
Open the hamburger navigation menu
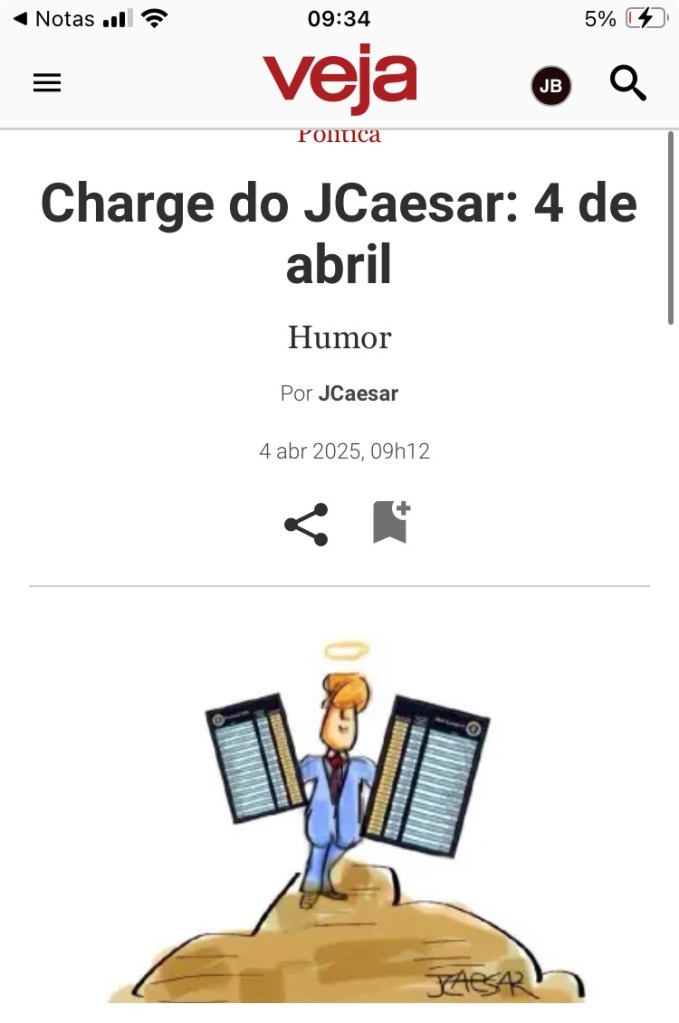pos(47,84)
